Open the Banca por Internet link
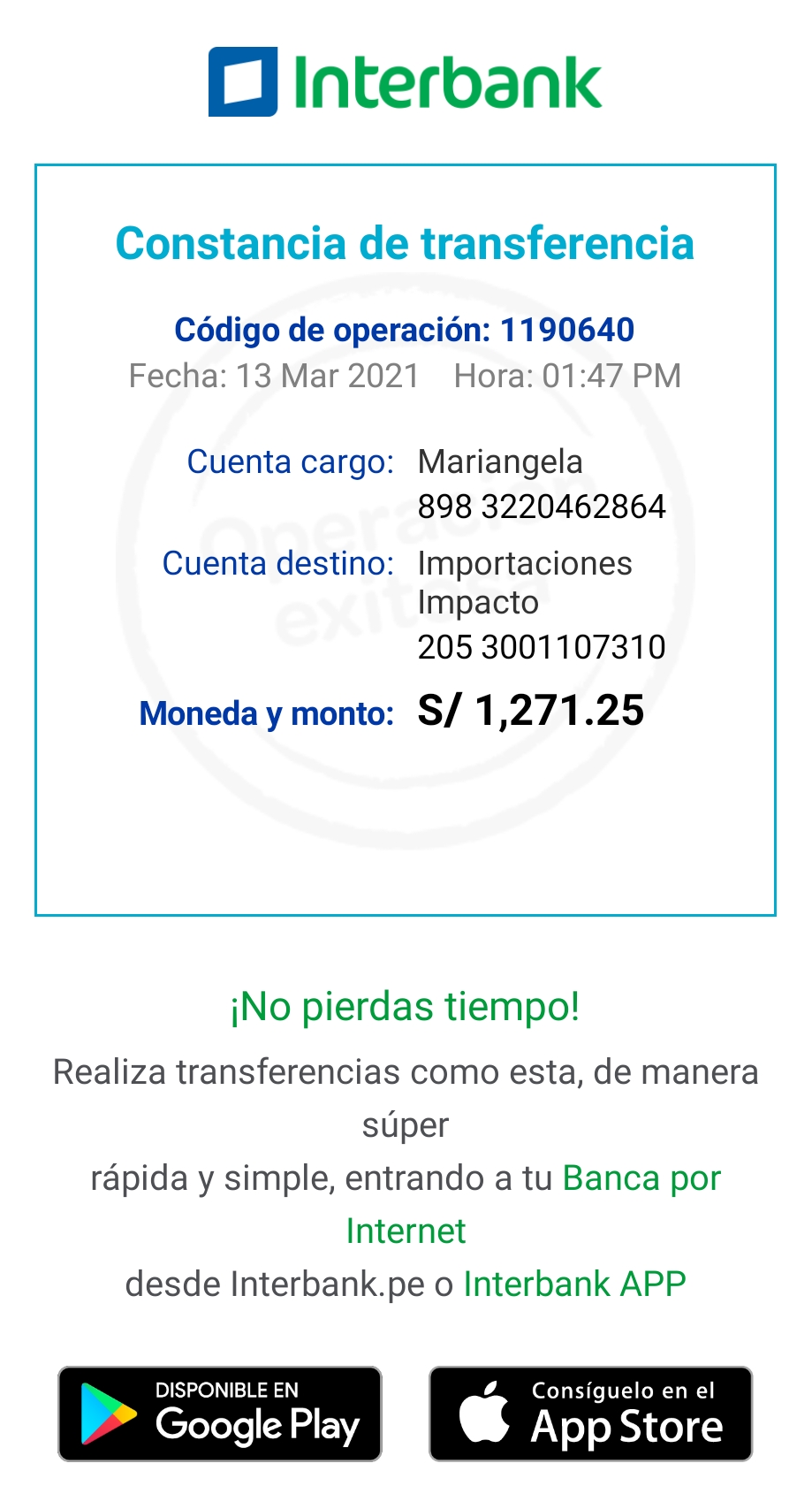The width and height of the screenshot is (812, 1509). pos(641,1178)
